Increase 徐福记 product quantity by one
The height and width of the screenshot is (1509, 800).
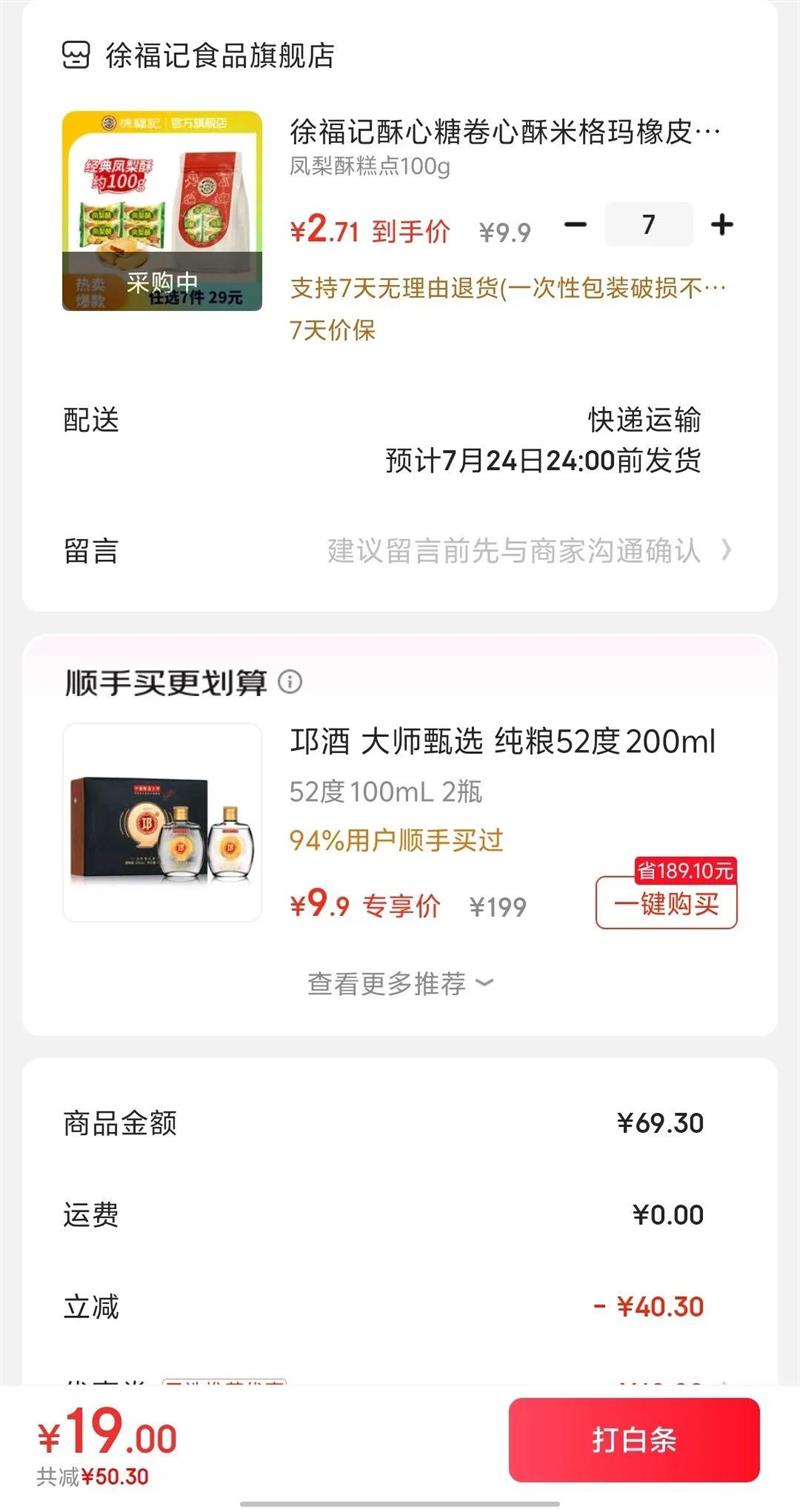(721, 225)
